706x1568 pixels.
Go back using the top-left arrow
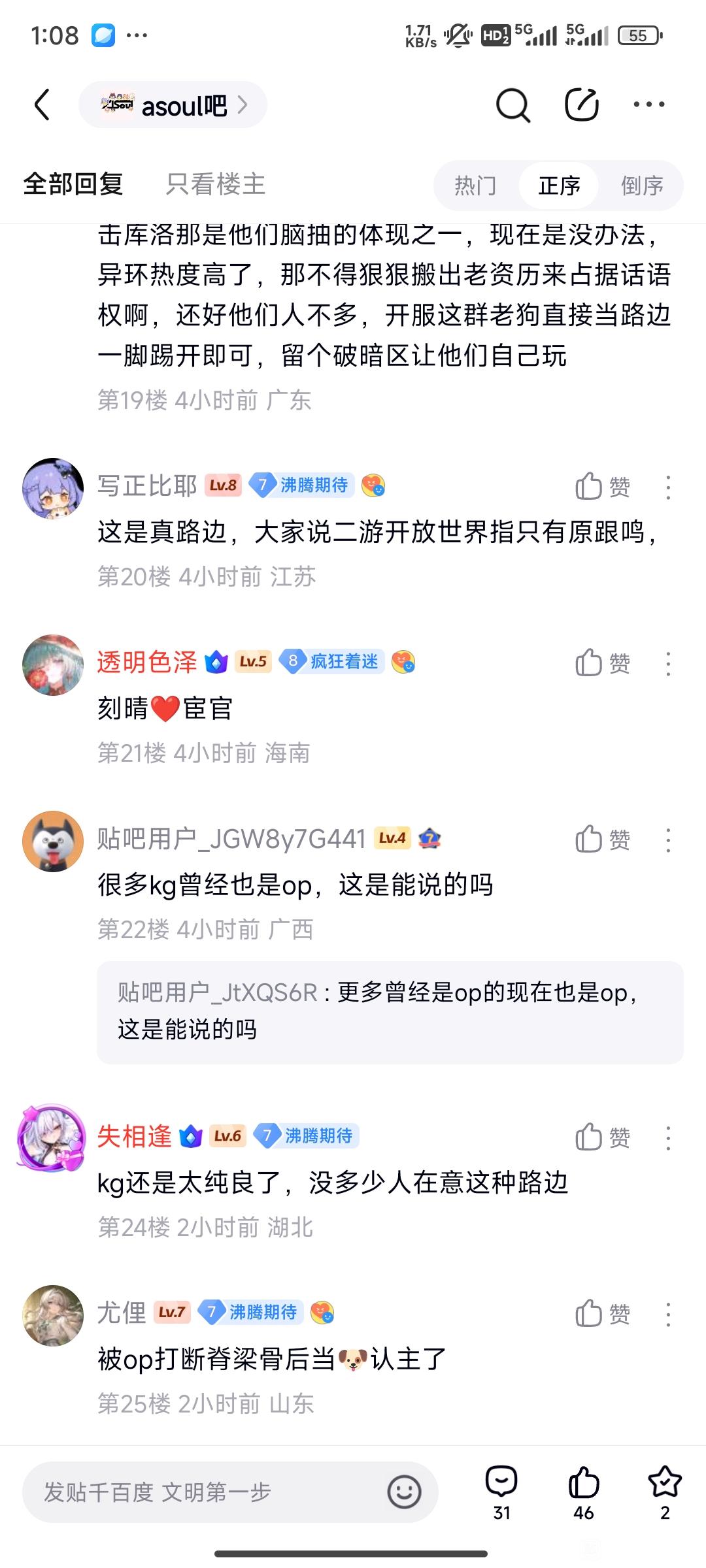[x=42, y=105]
